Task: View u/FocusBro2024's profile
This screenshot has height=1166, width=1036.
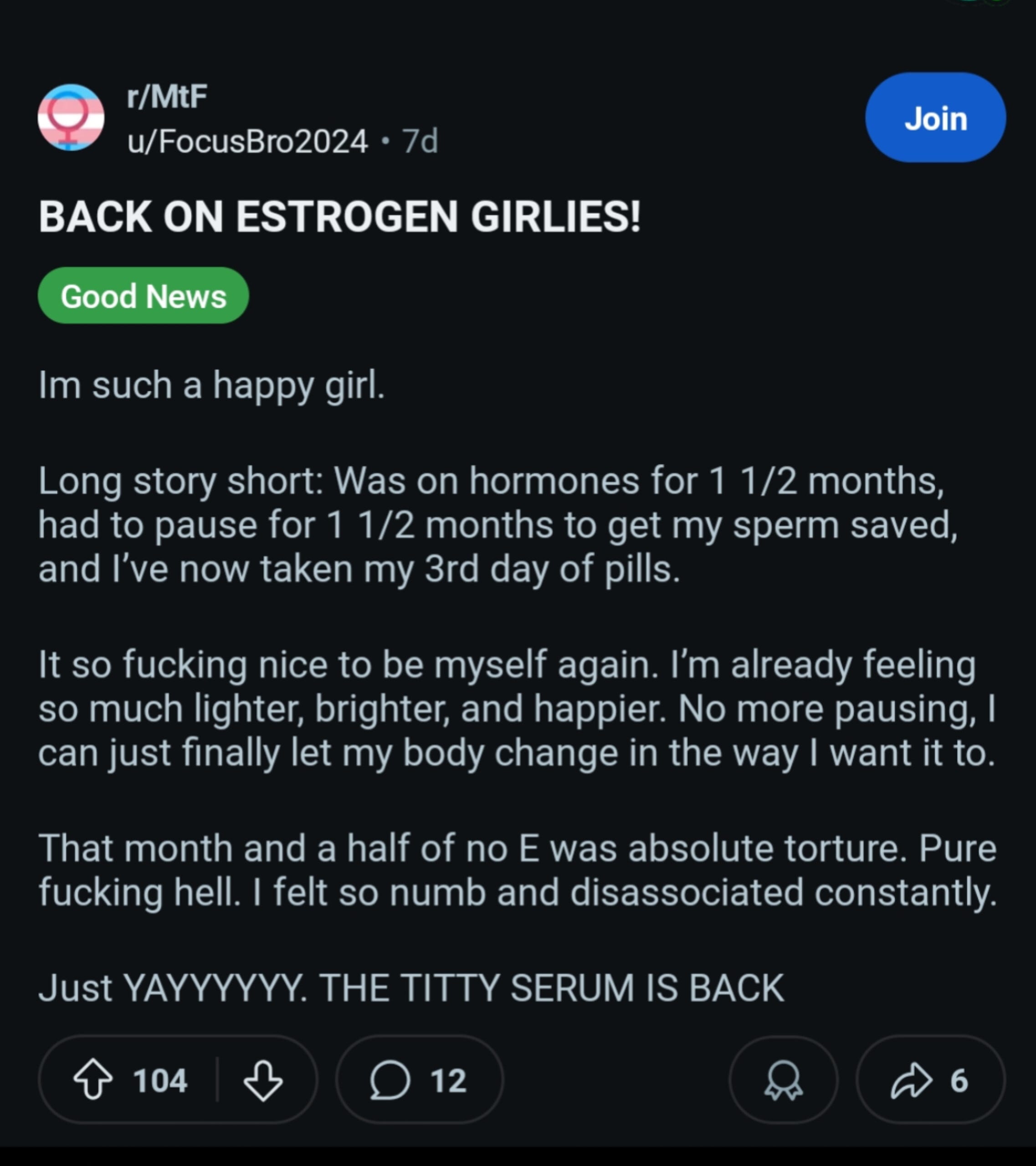Action: click(x=247, y=141)
